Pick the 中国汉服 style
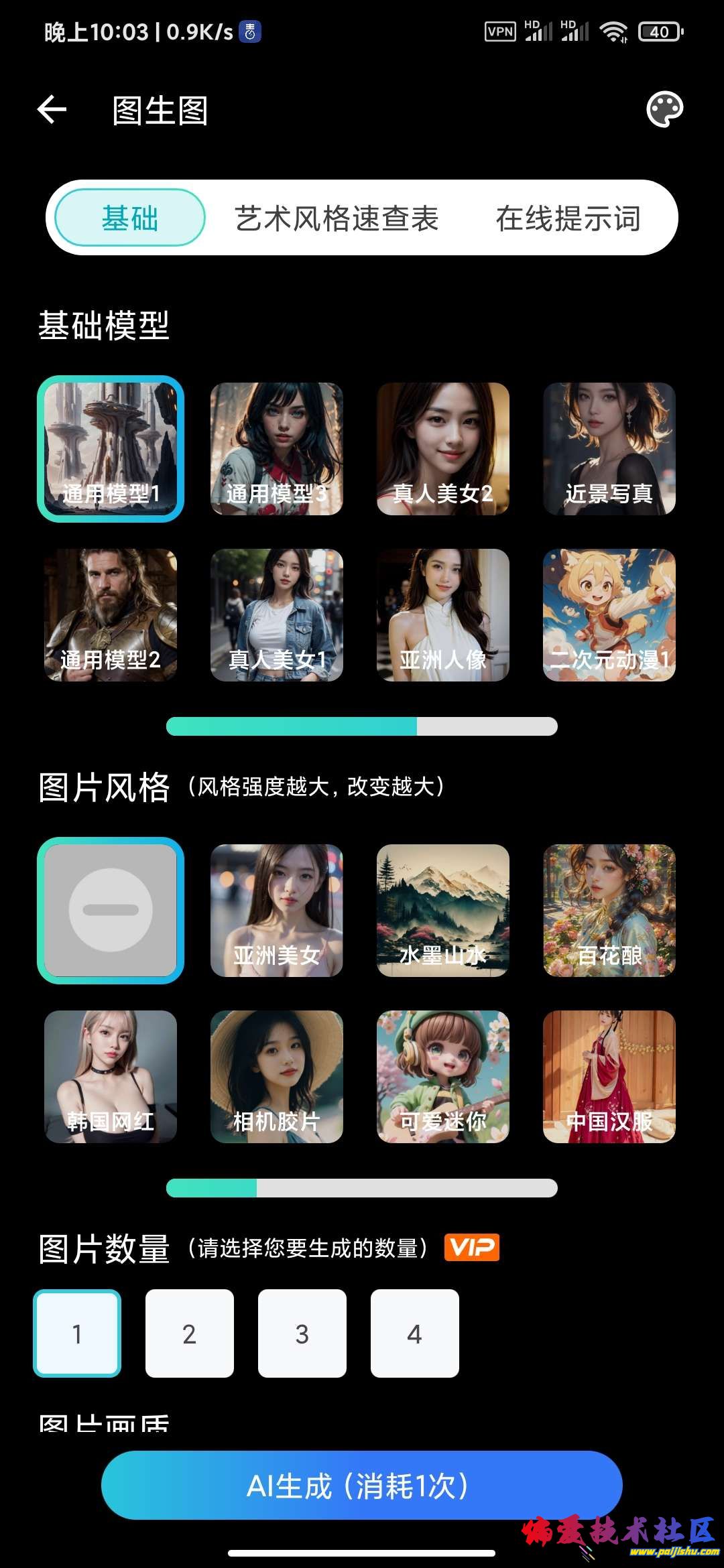724x1568 pixels. pyautogui.click(x=609, y=1076)
